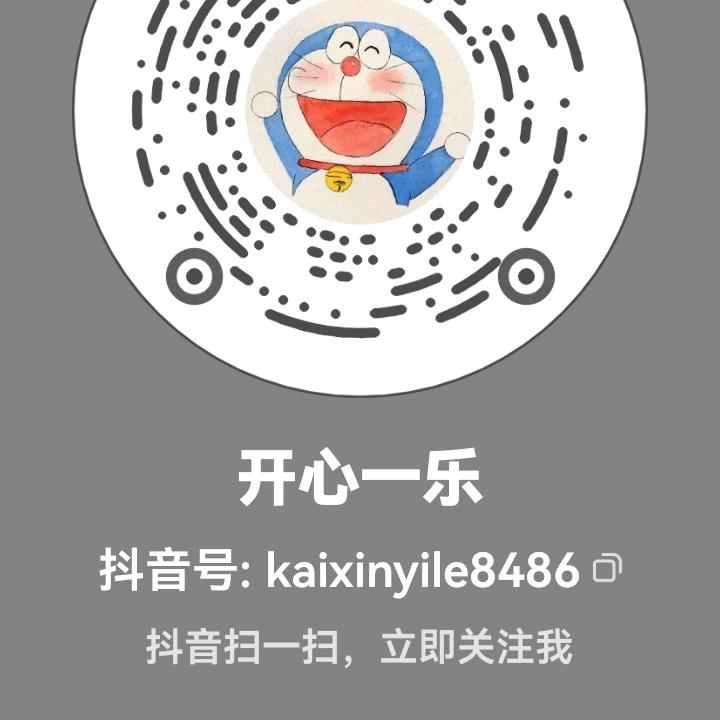
Task: Copy the Douyin ID kaixinyile8486
Action: tap(607, 570)
